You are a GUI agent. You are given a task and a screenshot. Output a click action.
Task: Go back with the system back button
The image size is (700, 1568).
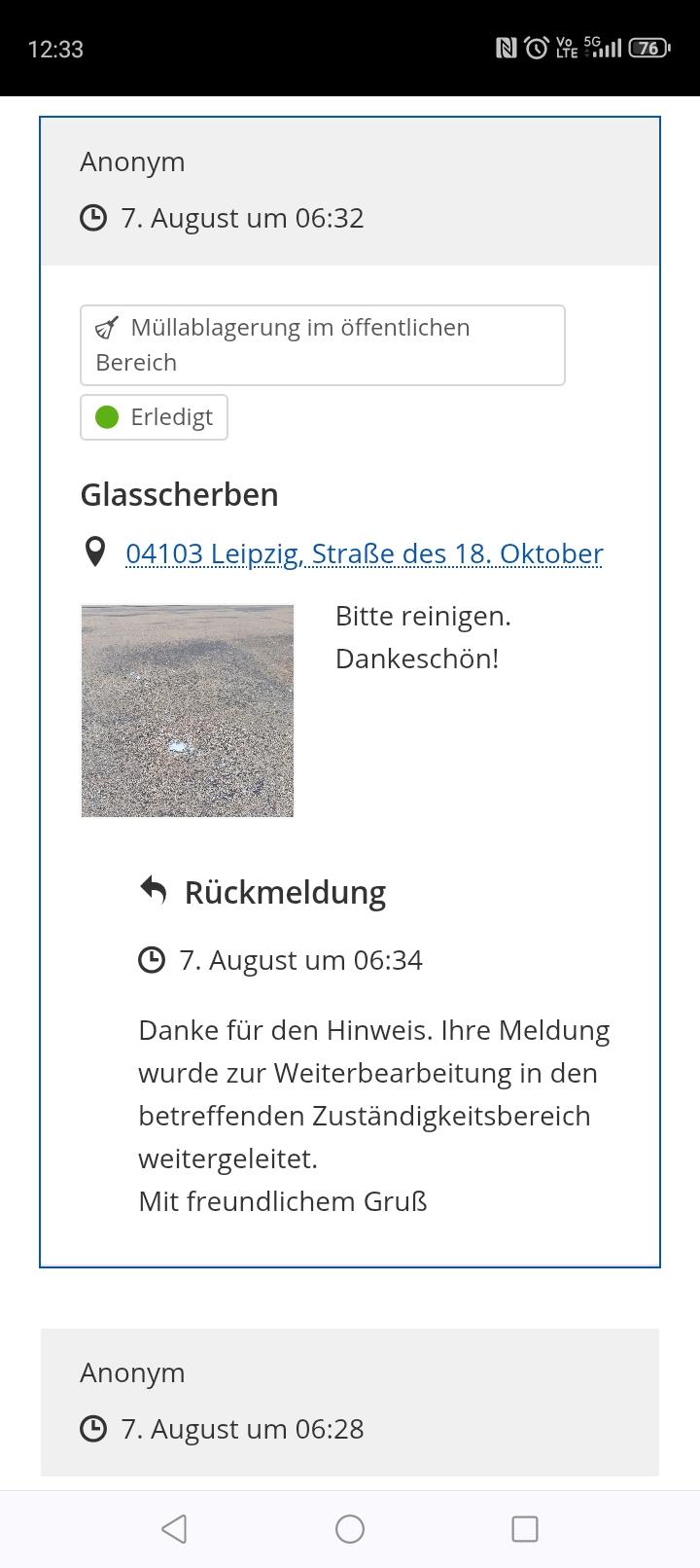(x=175, y=1529)
